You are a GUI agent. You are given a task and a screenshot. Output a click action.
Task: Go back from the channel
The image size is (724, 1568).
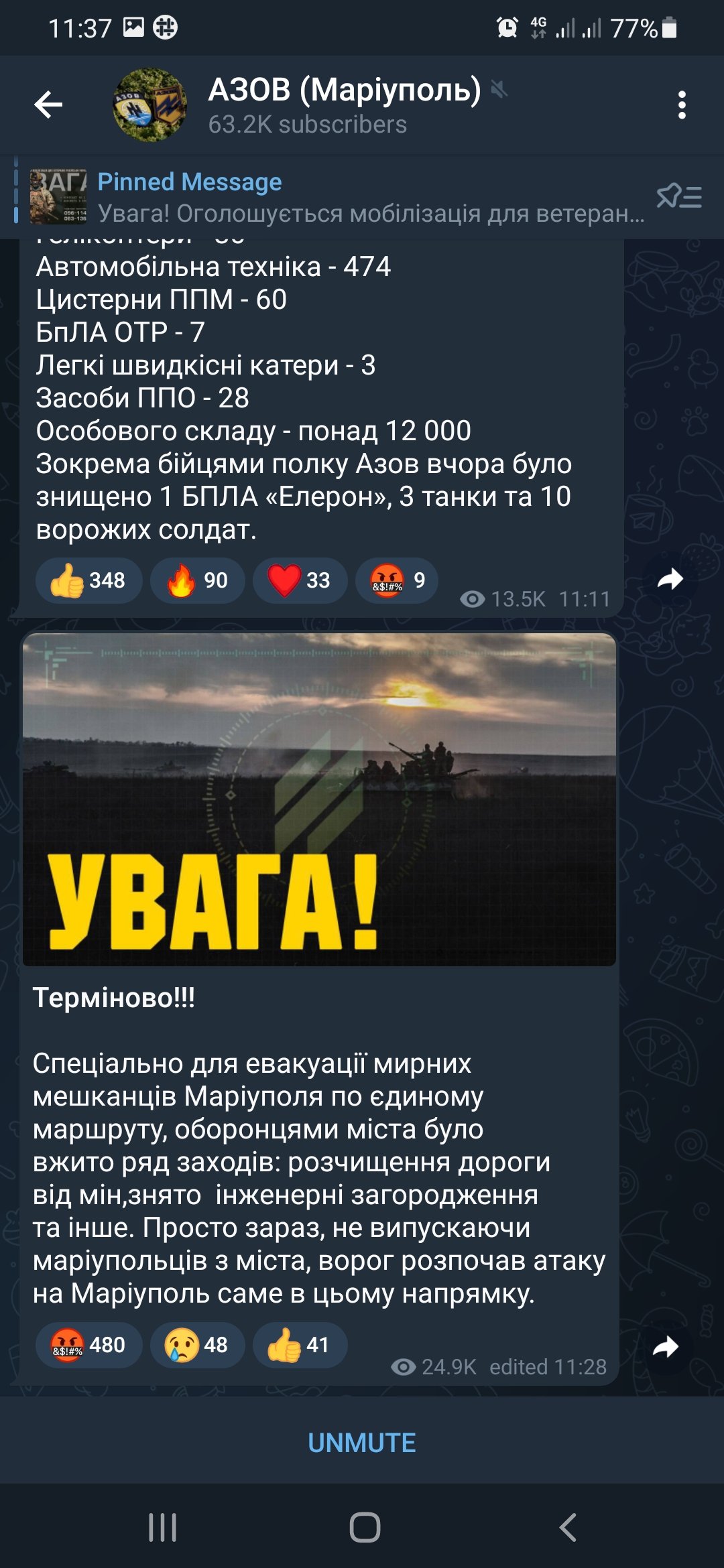[48, 105]
